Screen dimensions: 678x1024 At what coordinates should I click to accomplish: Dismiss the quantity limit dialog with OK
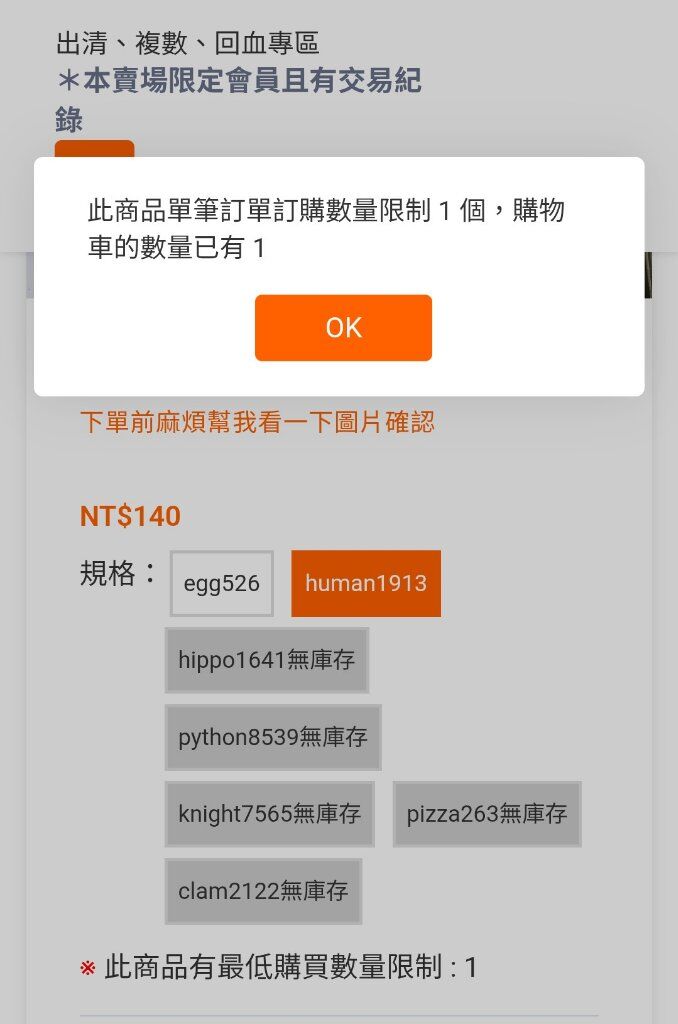pyautogui.click(x=343, y=328)
